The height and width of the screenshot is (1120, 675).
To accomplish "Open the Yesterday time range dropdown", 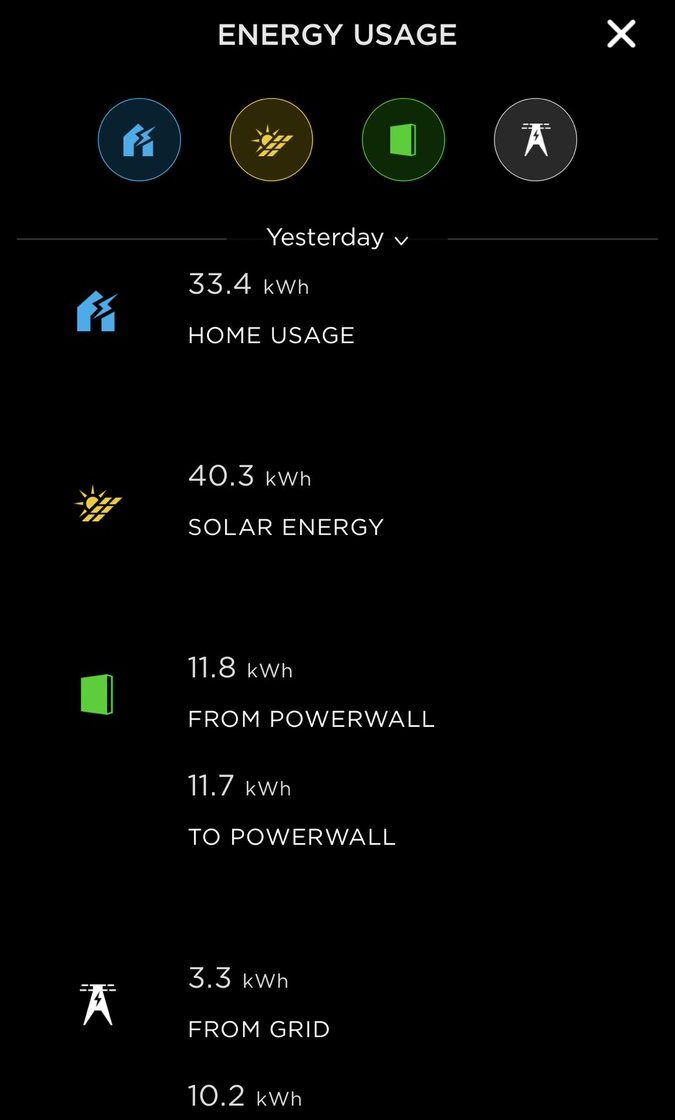I will [337, 238].
